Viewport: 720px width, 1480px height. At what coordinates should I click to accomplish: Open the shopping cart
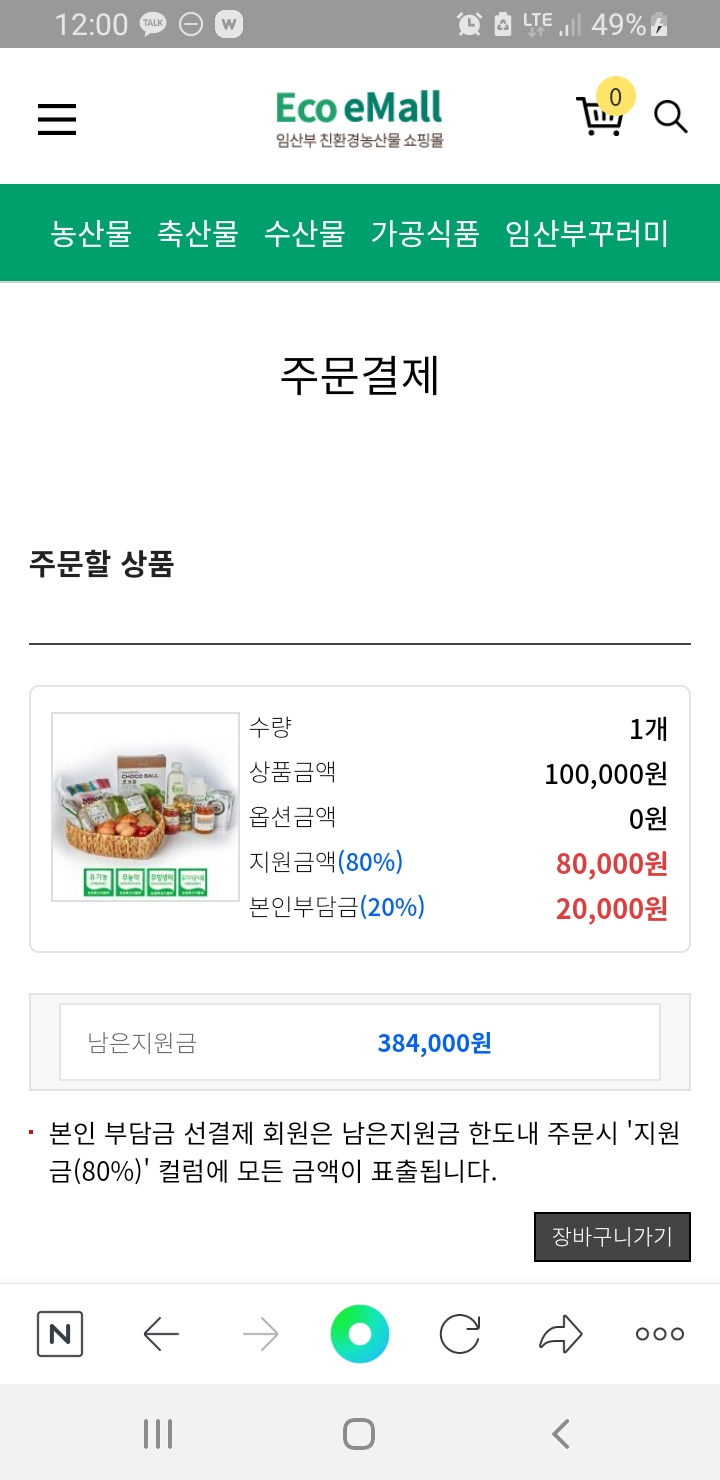click(x=600, y=115)
